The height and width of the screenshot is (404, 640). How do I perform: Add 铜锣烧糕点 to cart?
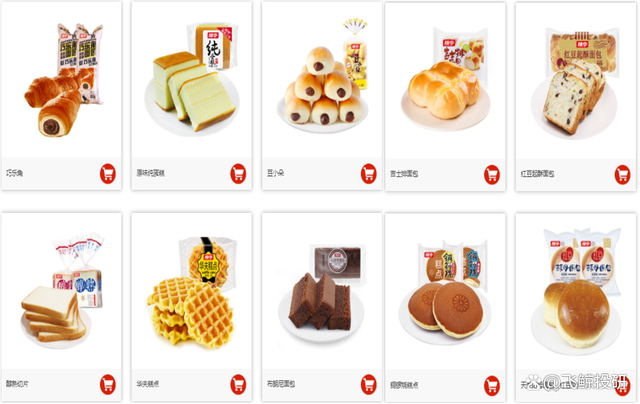tap(492, 384)
